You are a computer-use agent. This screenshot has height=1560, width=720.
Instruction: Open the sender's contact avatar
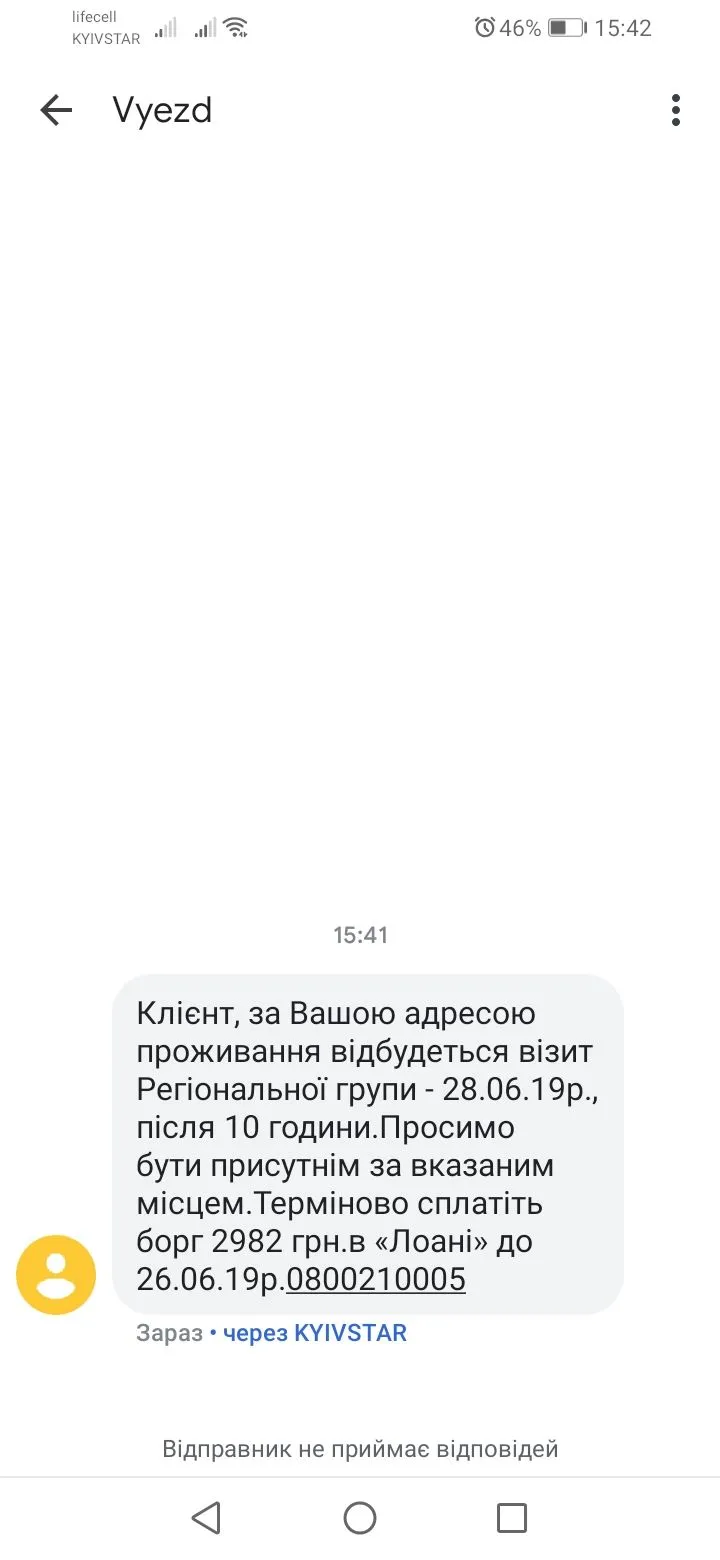(x=56, y=1275)
